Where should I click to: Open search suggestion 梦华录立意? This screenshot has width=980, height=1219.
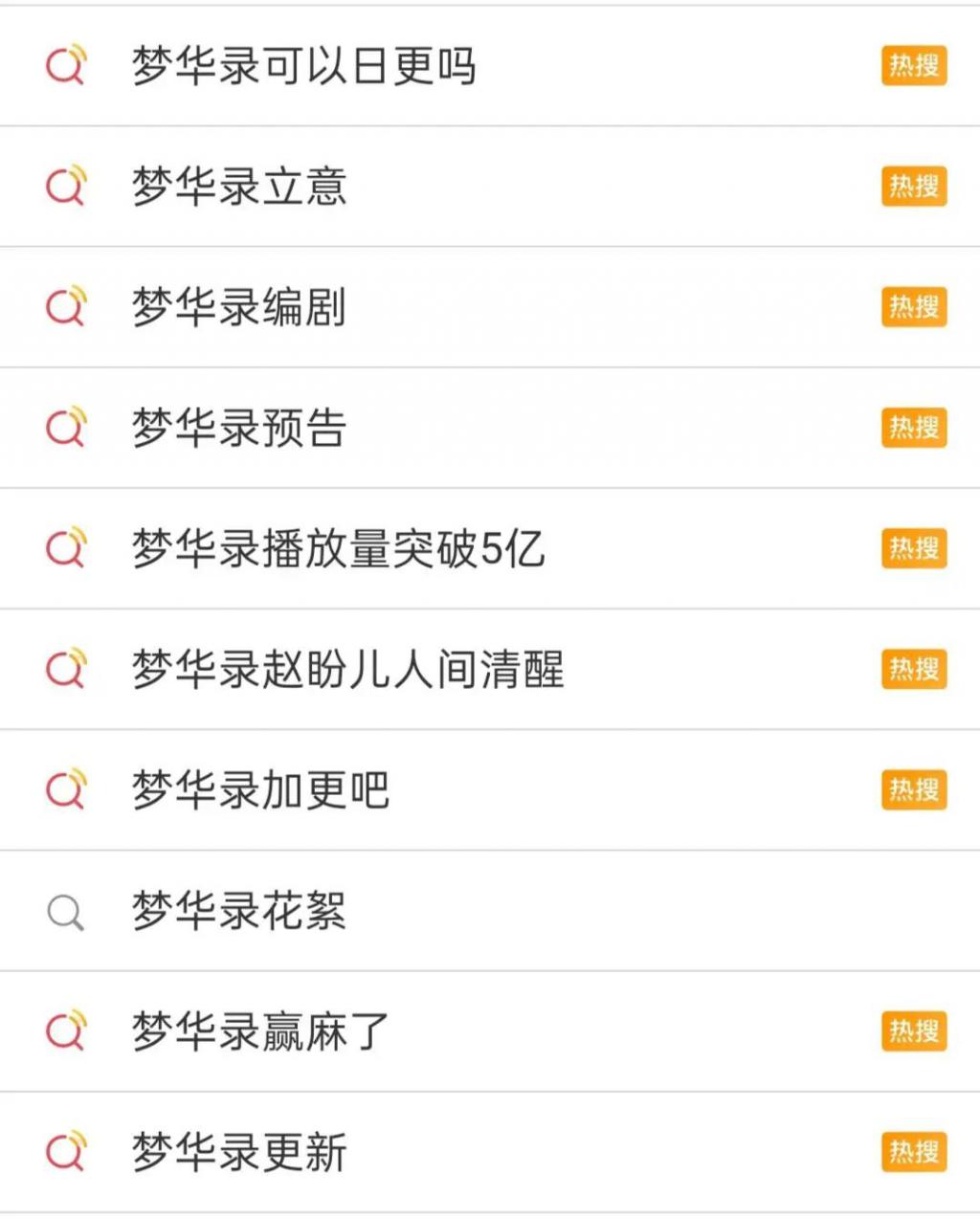tap(239, 187)
